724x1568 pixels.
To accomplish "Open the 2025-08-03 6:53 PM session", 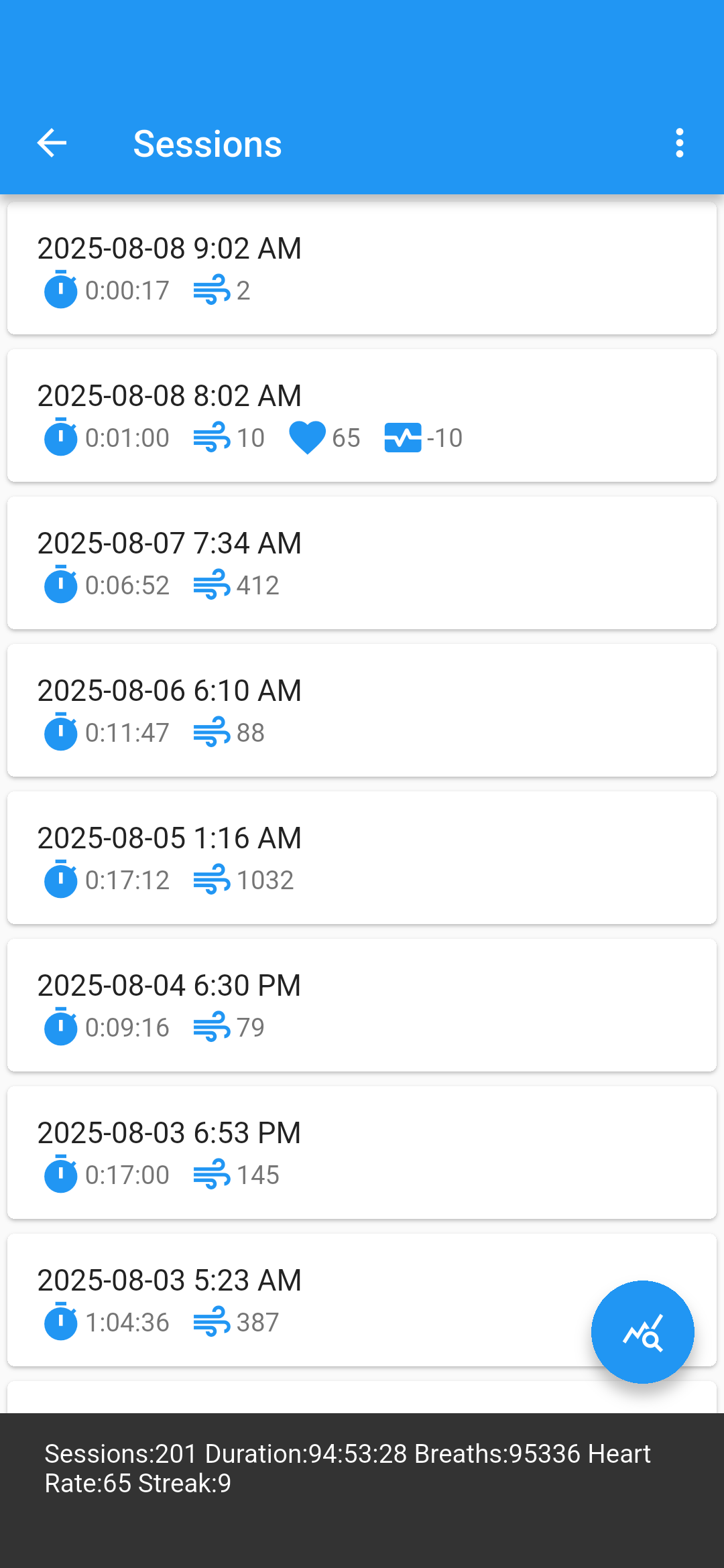I will [362, 1153].
